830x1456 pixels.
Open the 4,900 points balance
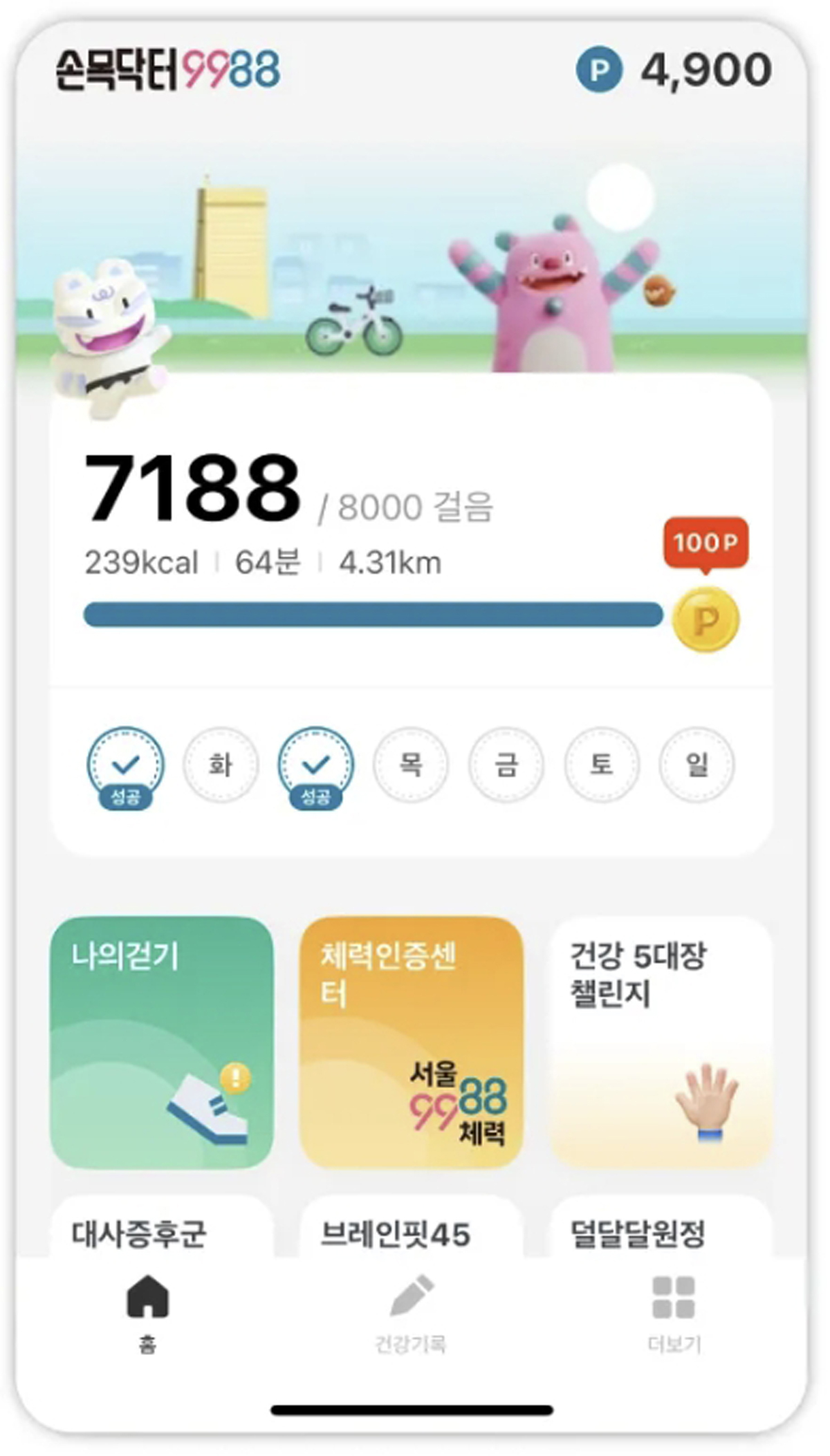tap(674, 70)
